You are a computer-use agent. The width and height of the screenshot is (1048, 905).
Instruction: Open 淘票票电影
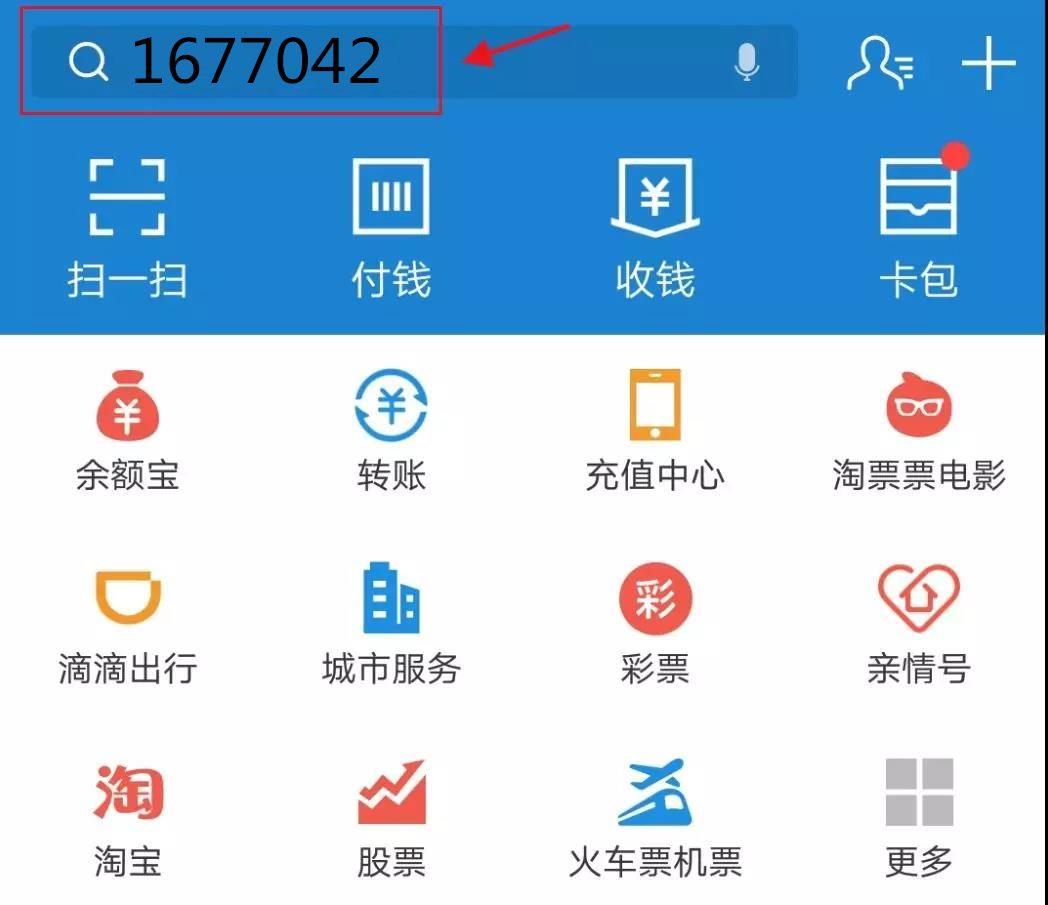click(x=918, y=430)
